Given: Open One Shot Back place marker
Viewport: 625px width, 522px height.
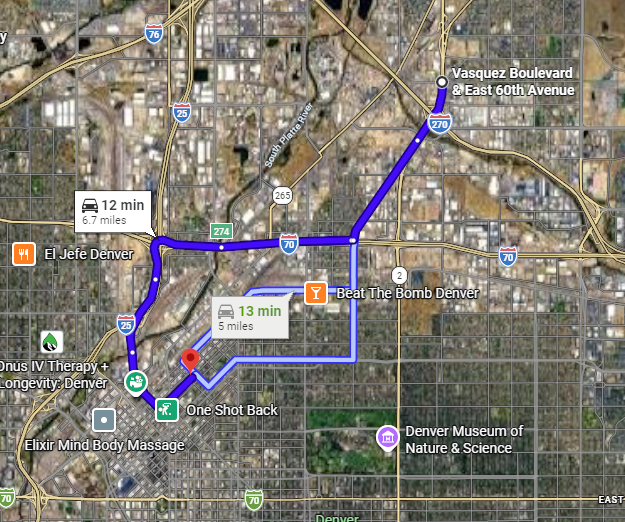Looking at the screenshot, I should click(166, 409).
